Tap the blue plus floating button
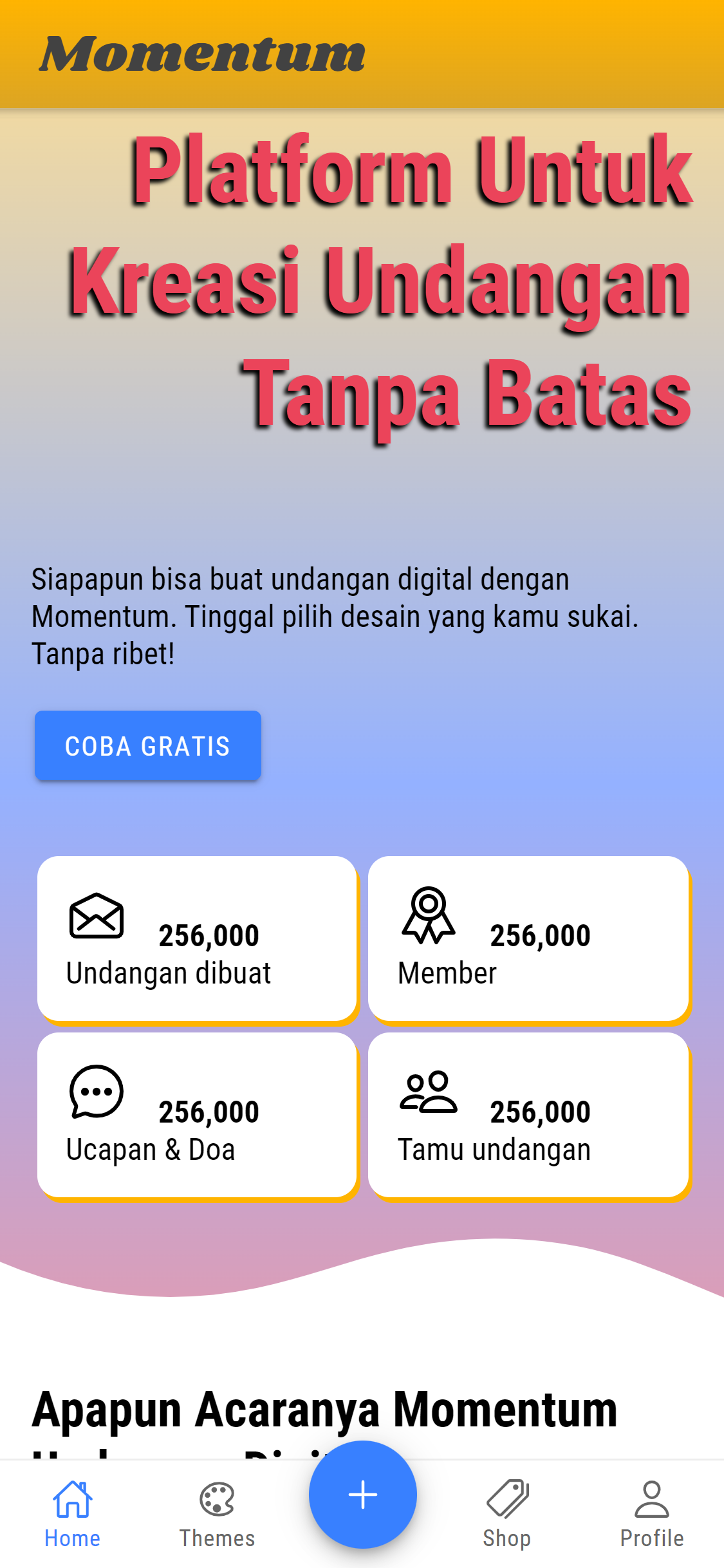 (362, 1494)
